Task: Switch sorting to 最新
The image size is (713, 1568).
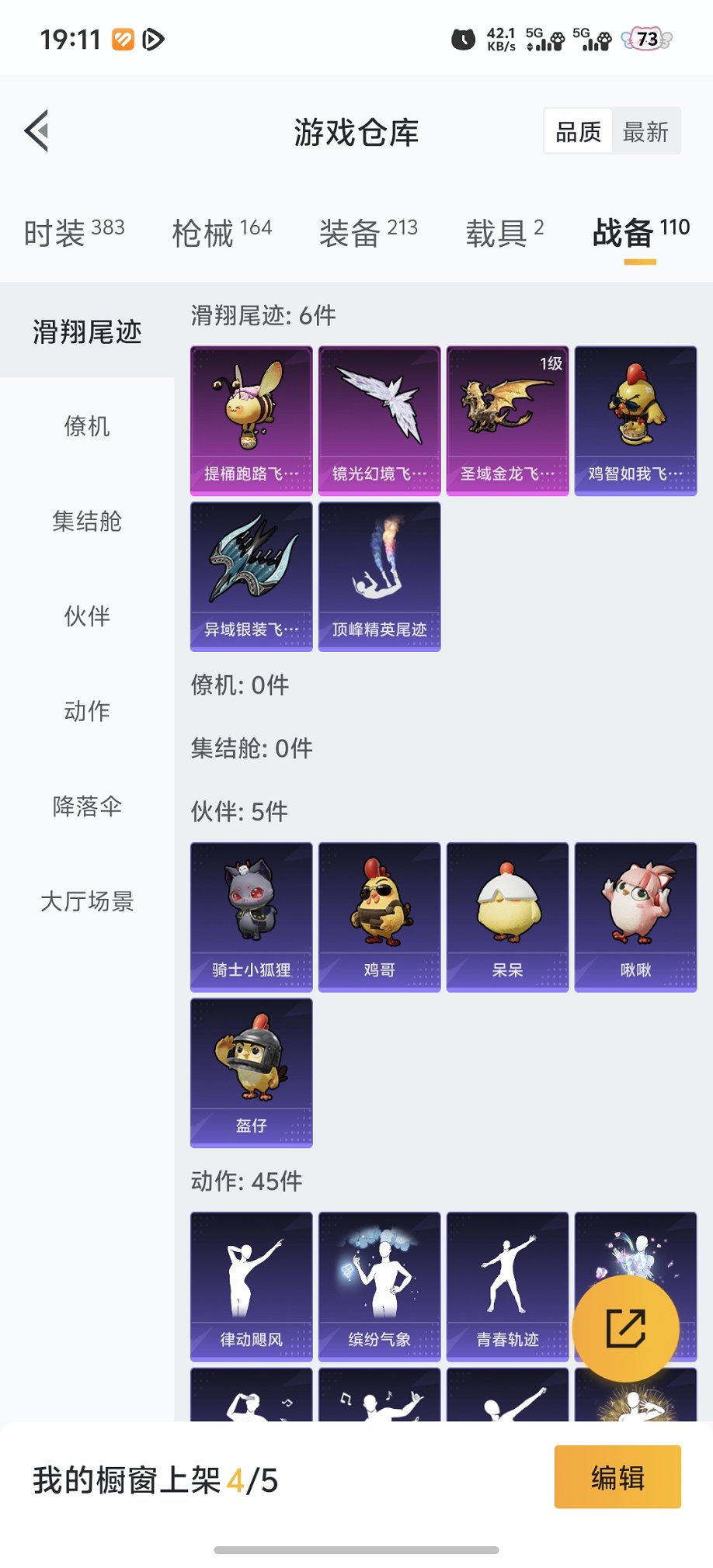Action: [x=646, y=130]
